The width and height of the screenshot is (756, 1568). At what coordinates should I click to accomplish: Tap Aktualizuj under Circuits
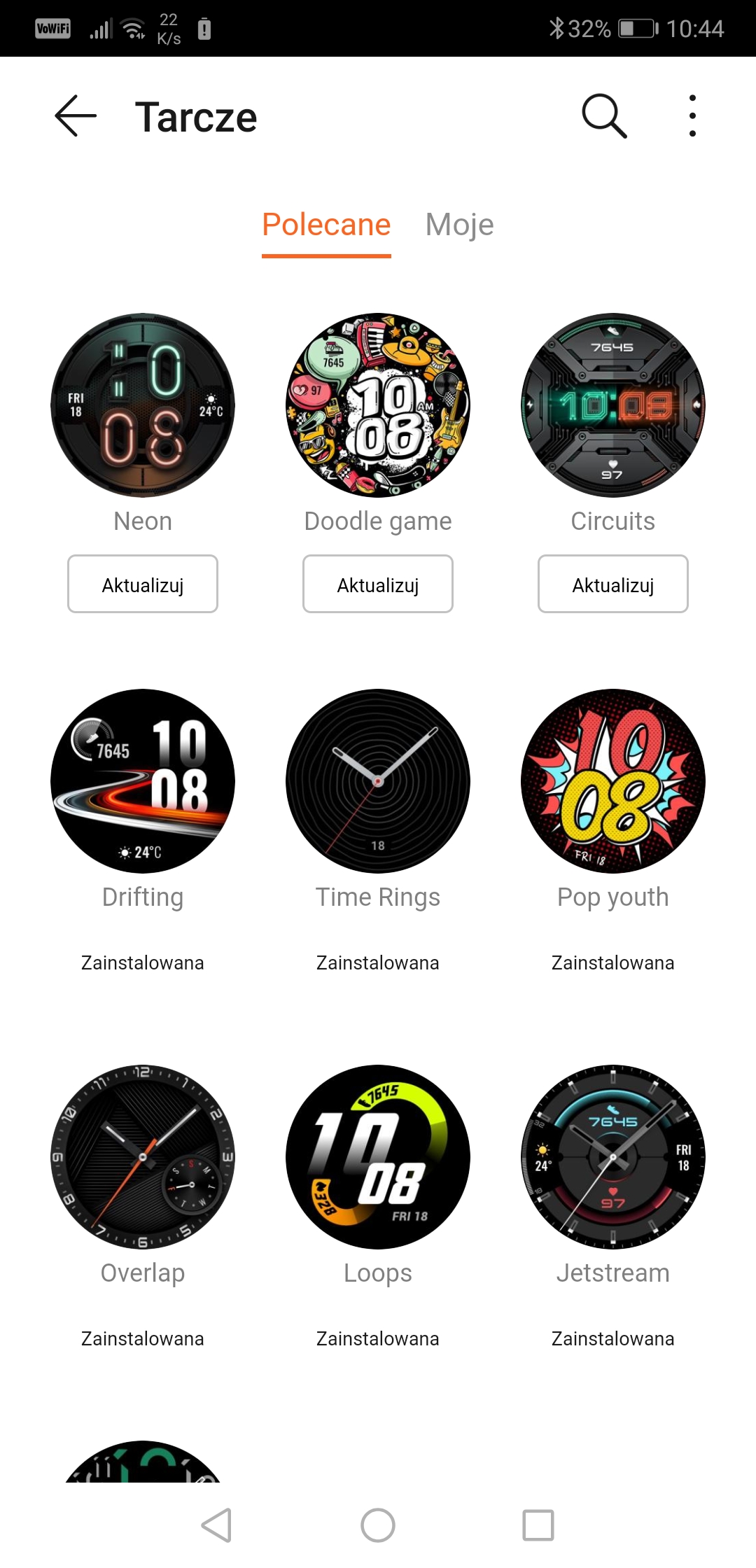[613, 584]
